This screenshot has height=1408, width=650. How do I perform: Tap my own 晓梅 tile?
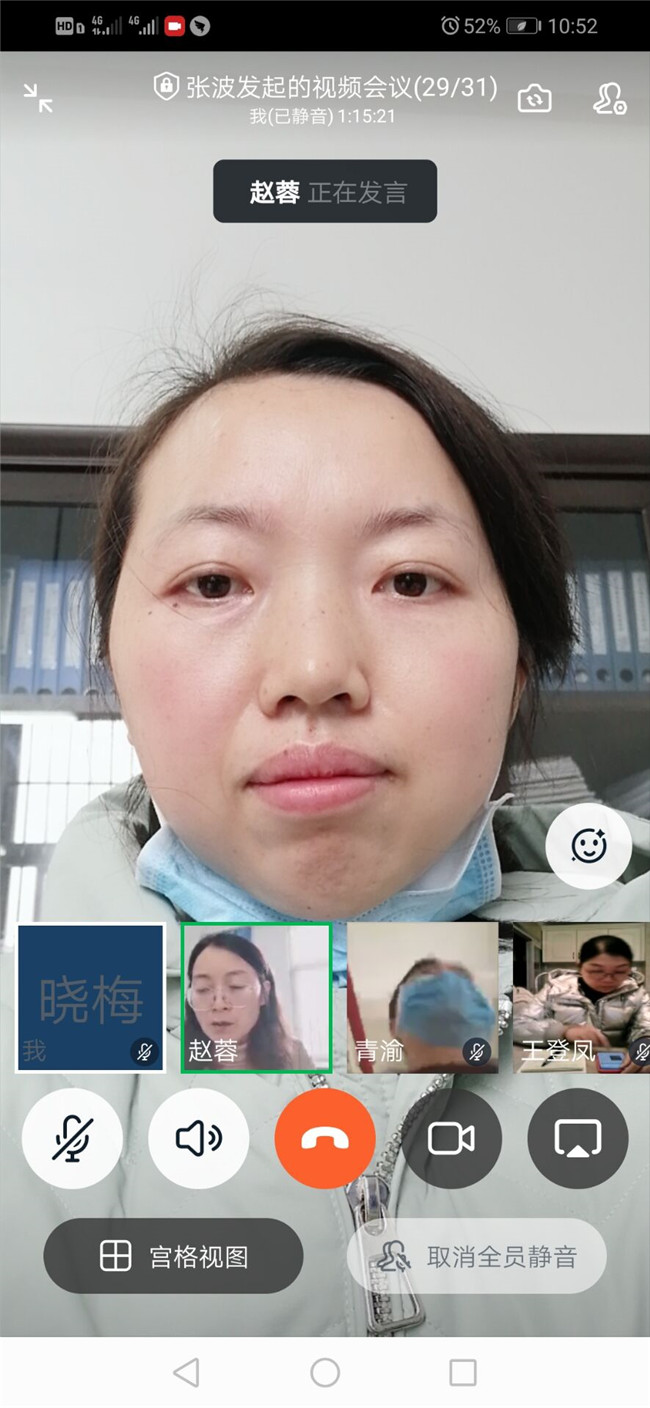click(91, 997)
